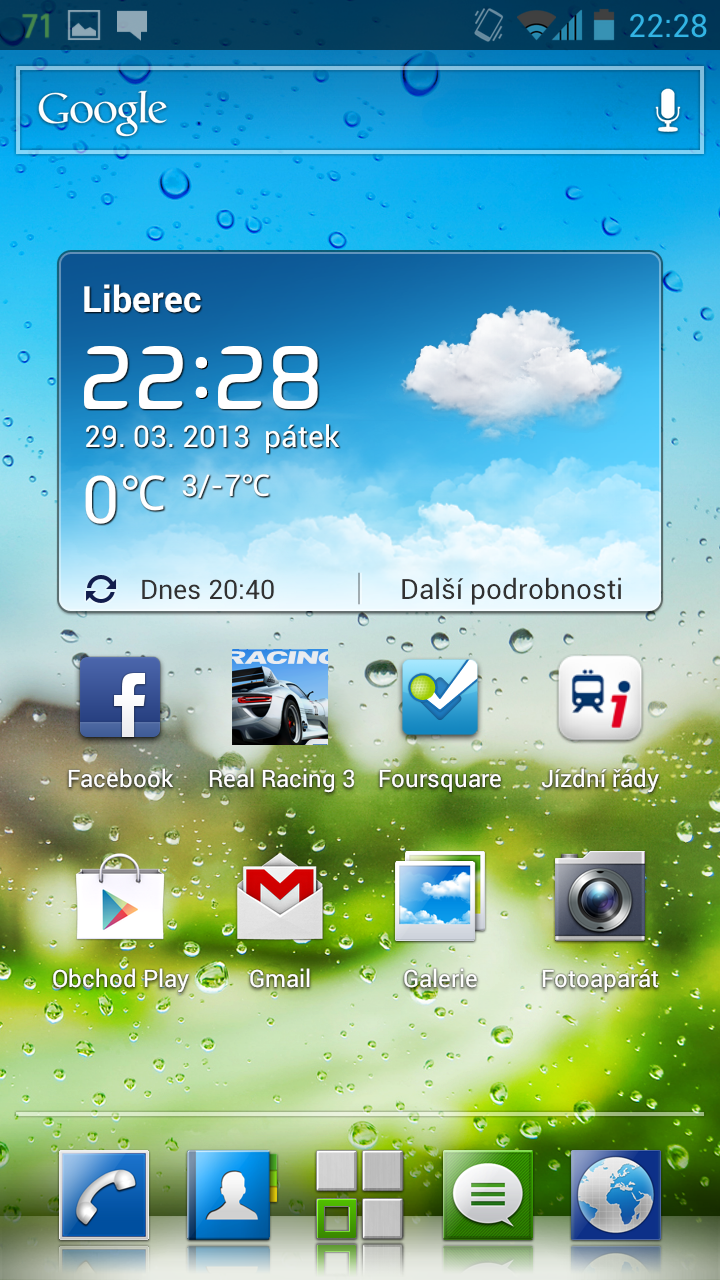The image size is (720, 1280).
Task: Open the Galerie app
Action: click(x=440, y=898)
